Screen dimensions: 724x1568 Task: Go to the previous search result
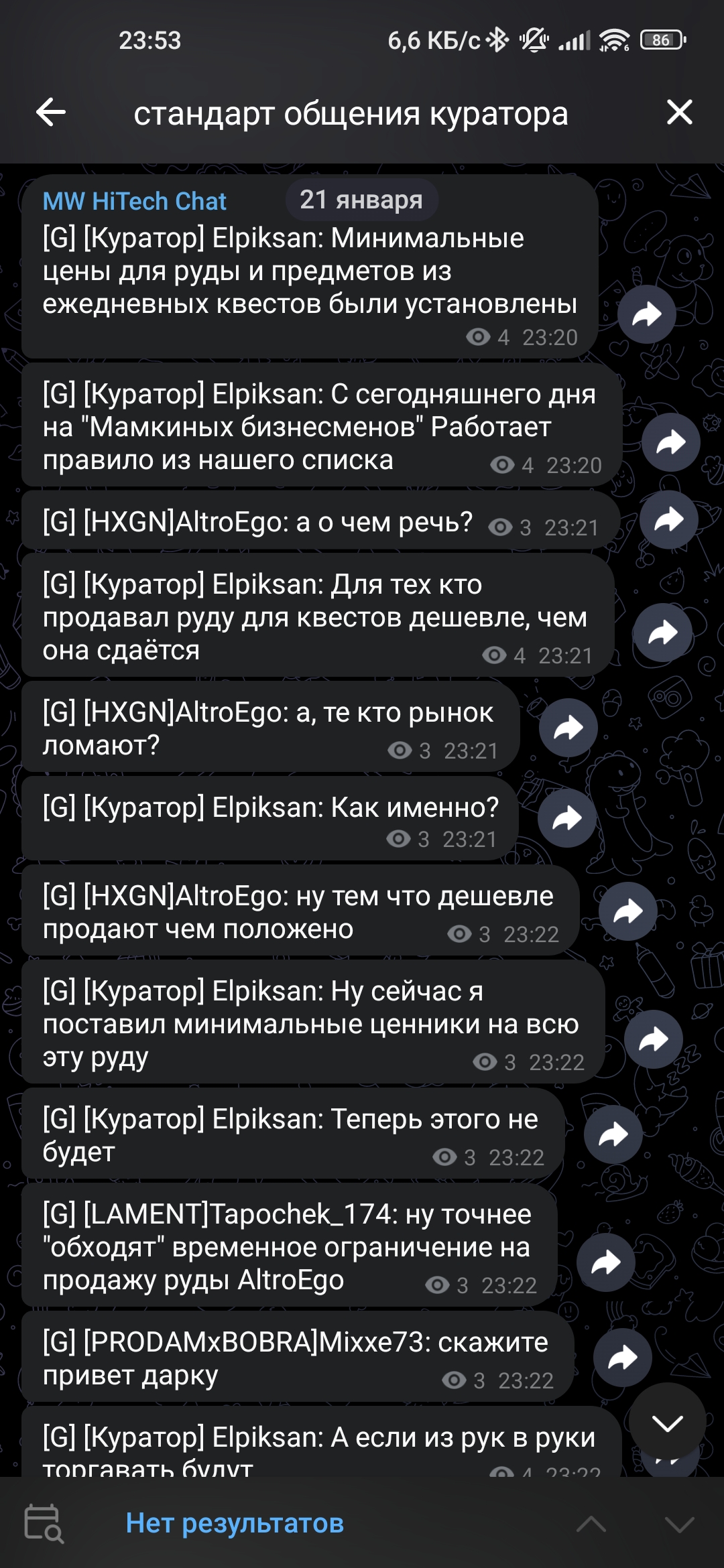click(591, 1524)
